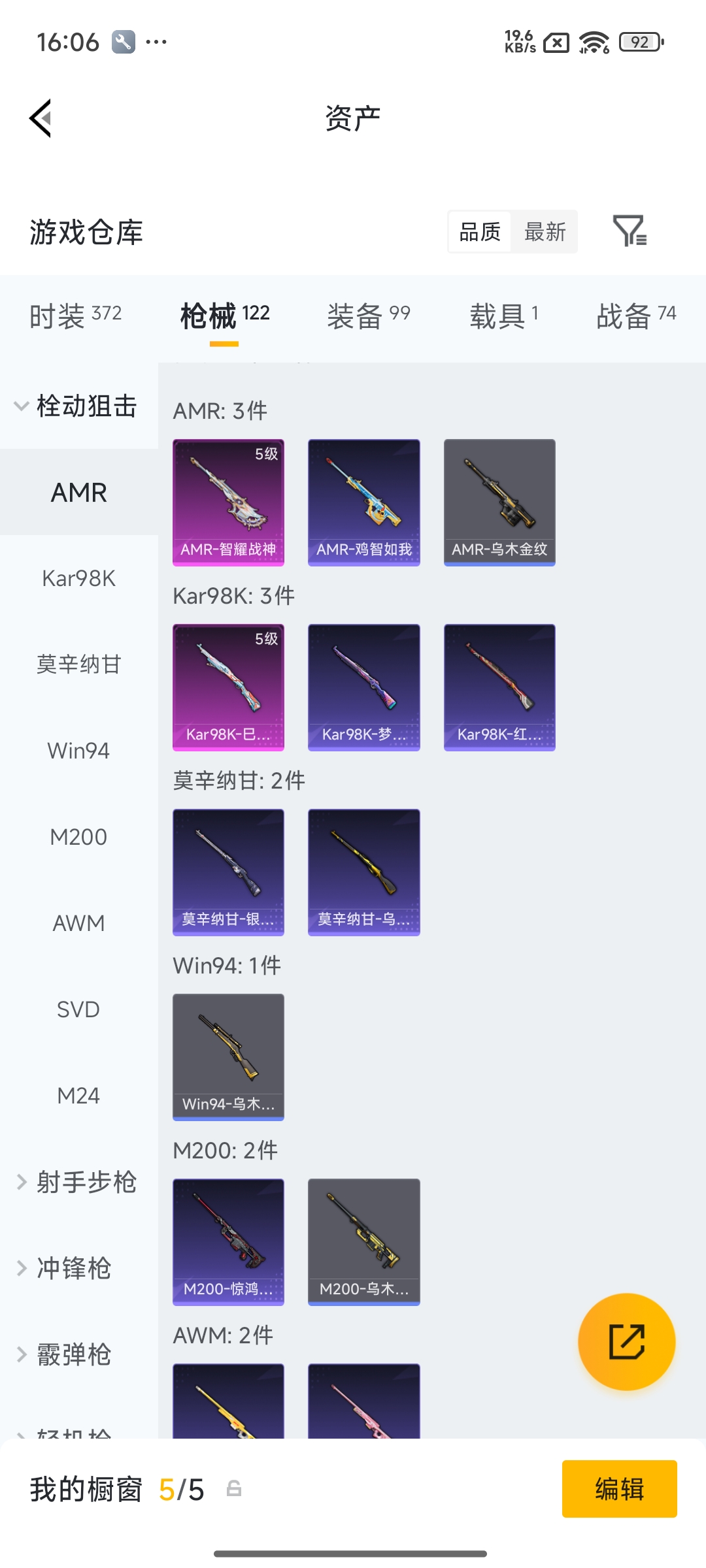Switch to the 装备 tab
This screenshot has height=1568, width=706.
click(368, 316)
